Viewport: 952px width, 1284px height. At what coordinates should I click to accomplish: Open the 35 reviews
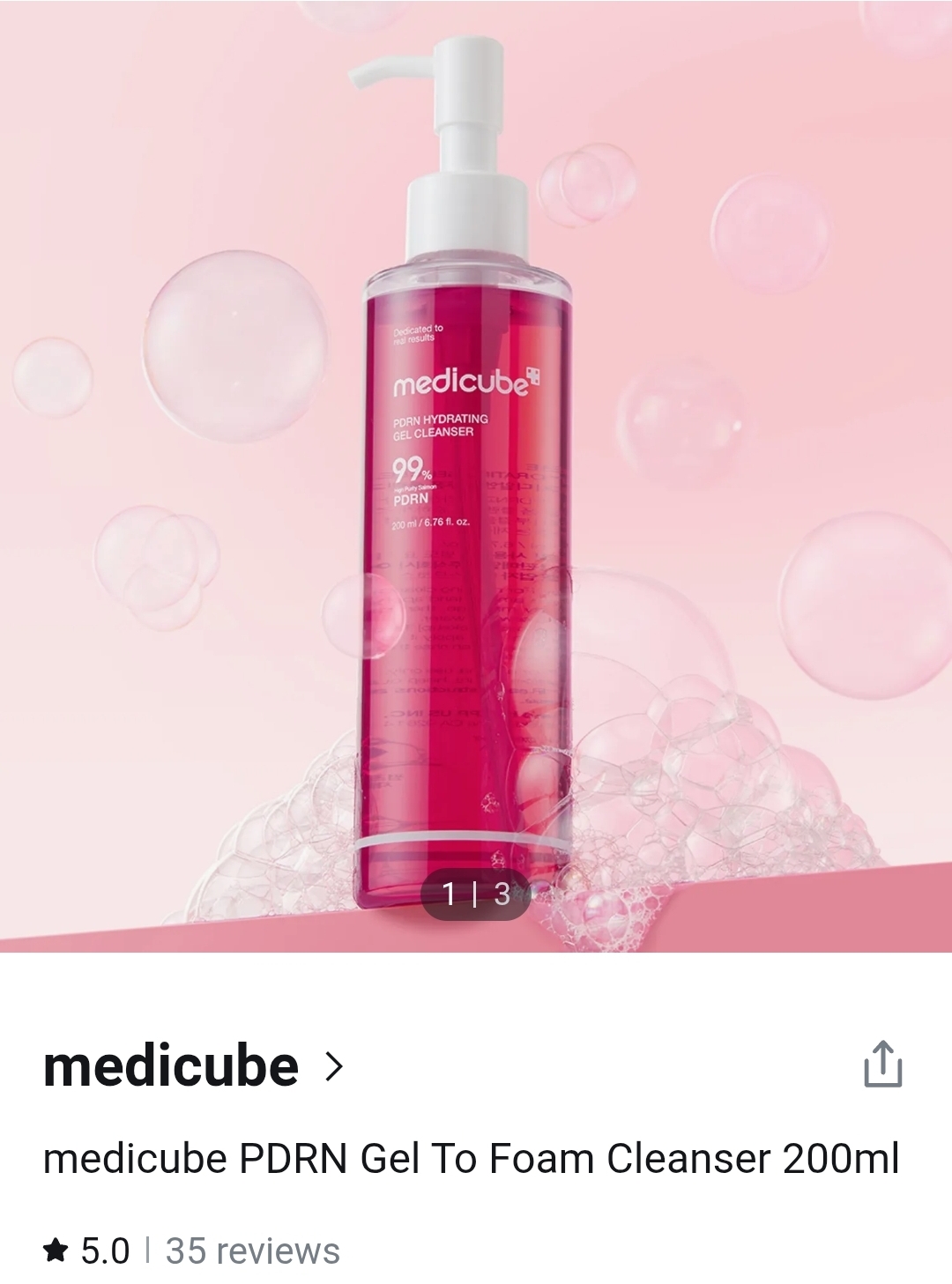click(252, 1251)
